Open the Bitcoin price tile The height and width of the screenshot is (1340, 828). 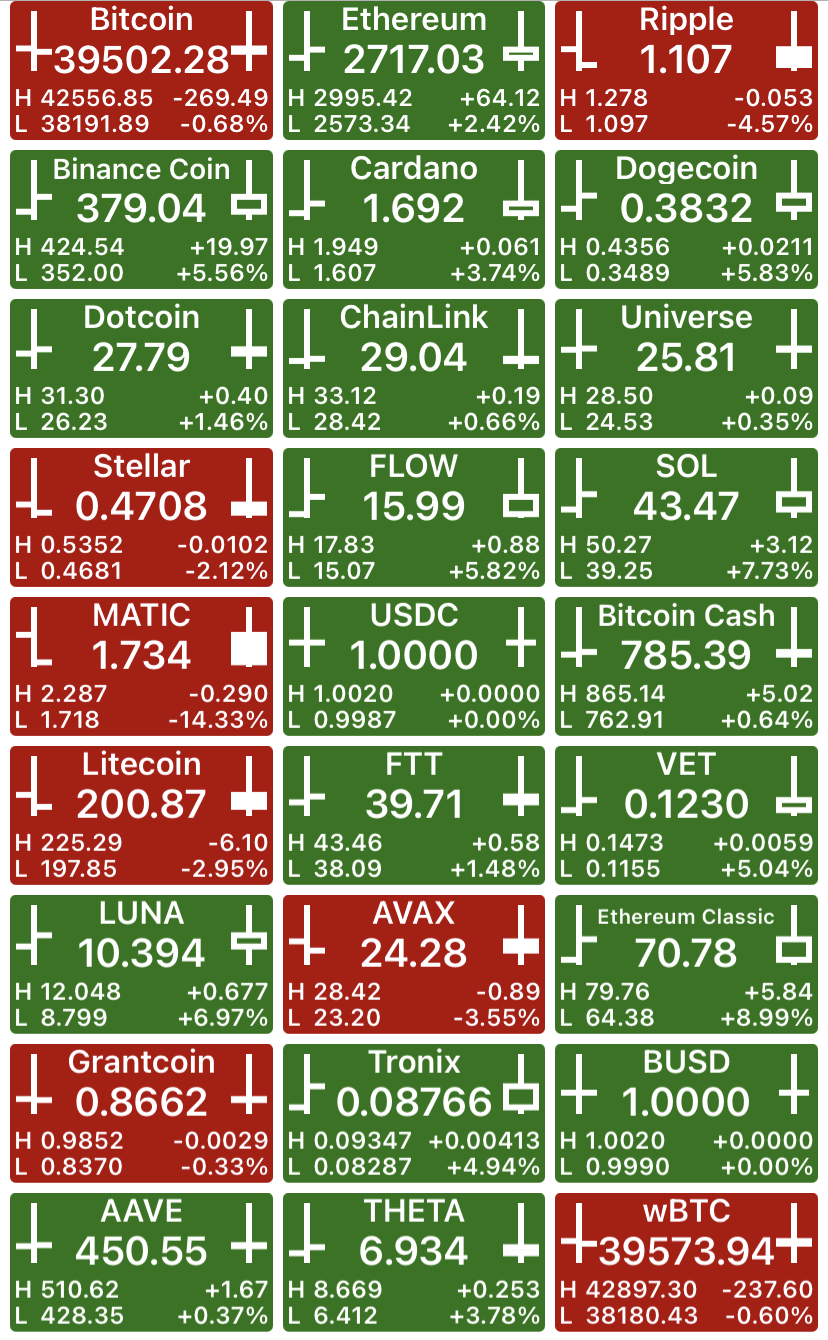coord(141,71)
